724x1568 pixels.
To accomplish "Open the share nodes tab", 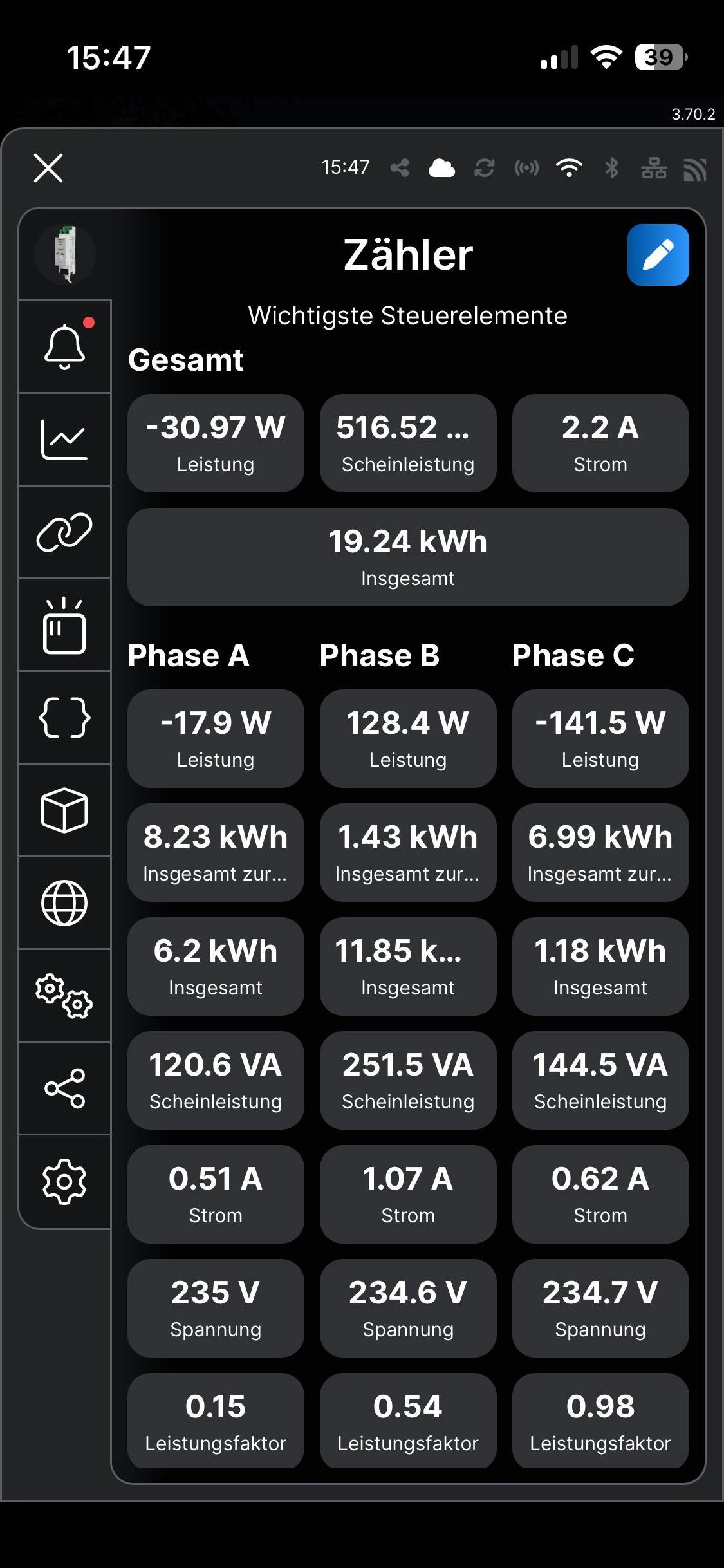I will pos(64,1088).
